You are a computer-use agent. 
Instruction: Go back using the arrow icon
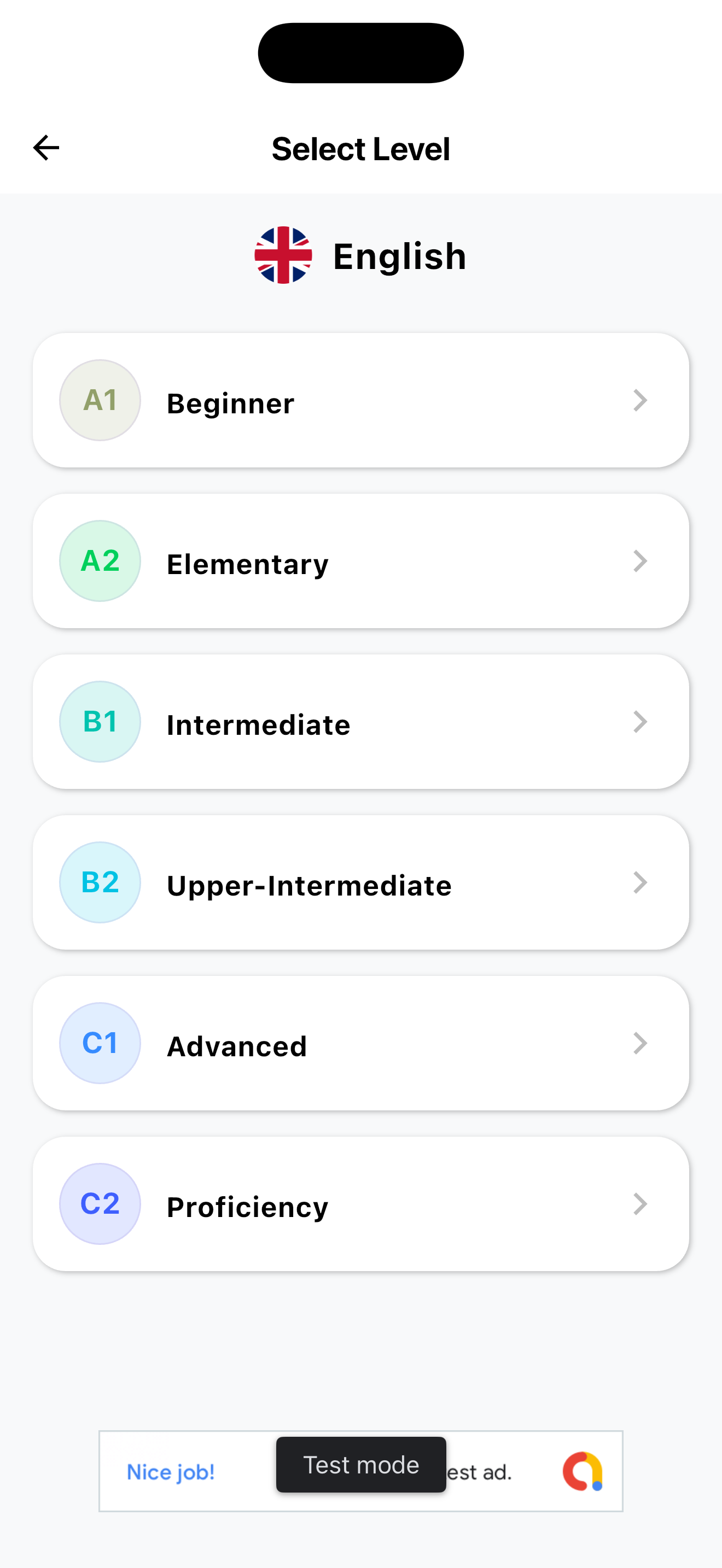(45, 147)
